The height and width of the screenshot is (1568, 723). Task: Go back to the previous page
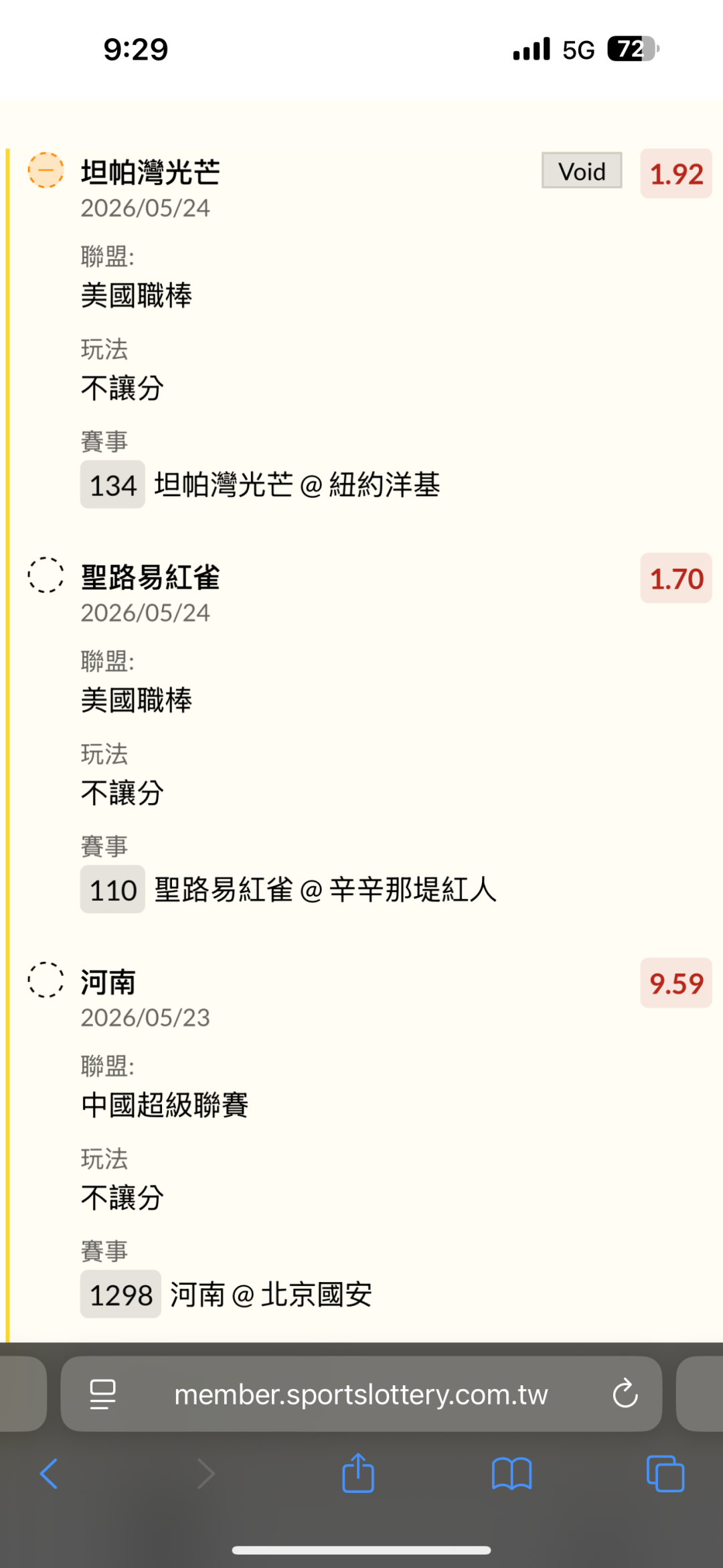(x=49, y=1474)
